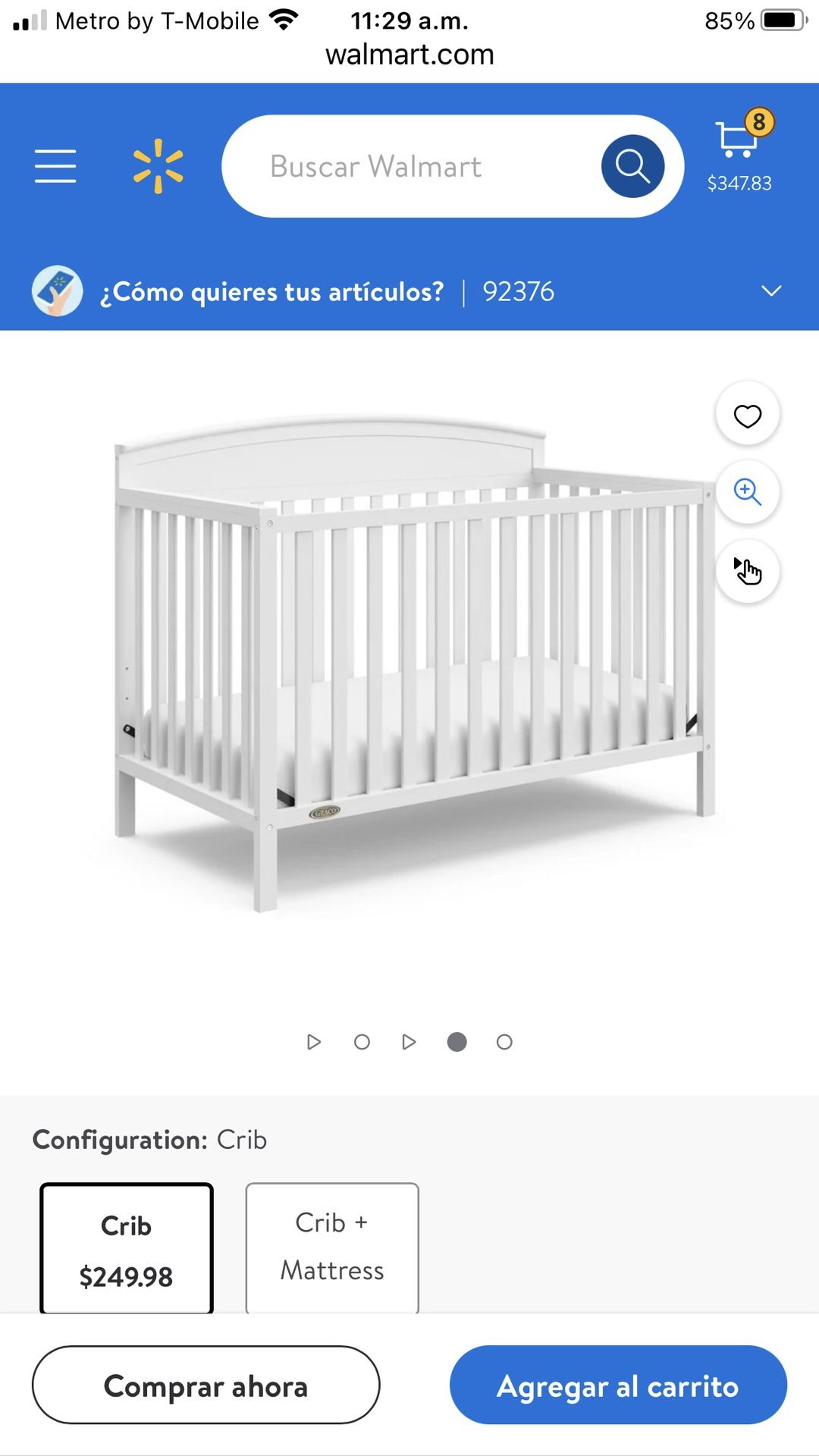Select the Crib $249.98 configuration

(127, 1248)
